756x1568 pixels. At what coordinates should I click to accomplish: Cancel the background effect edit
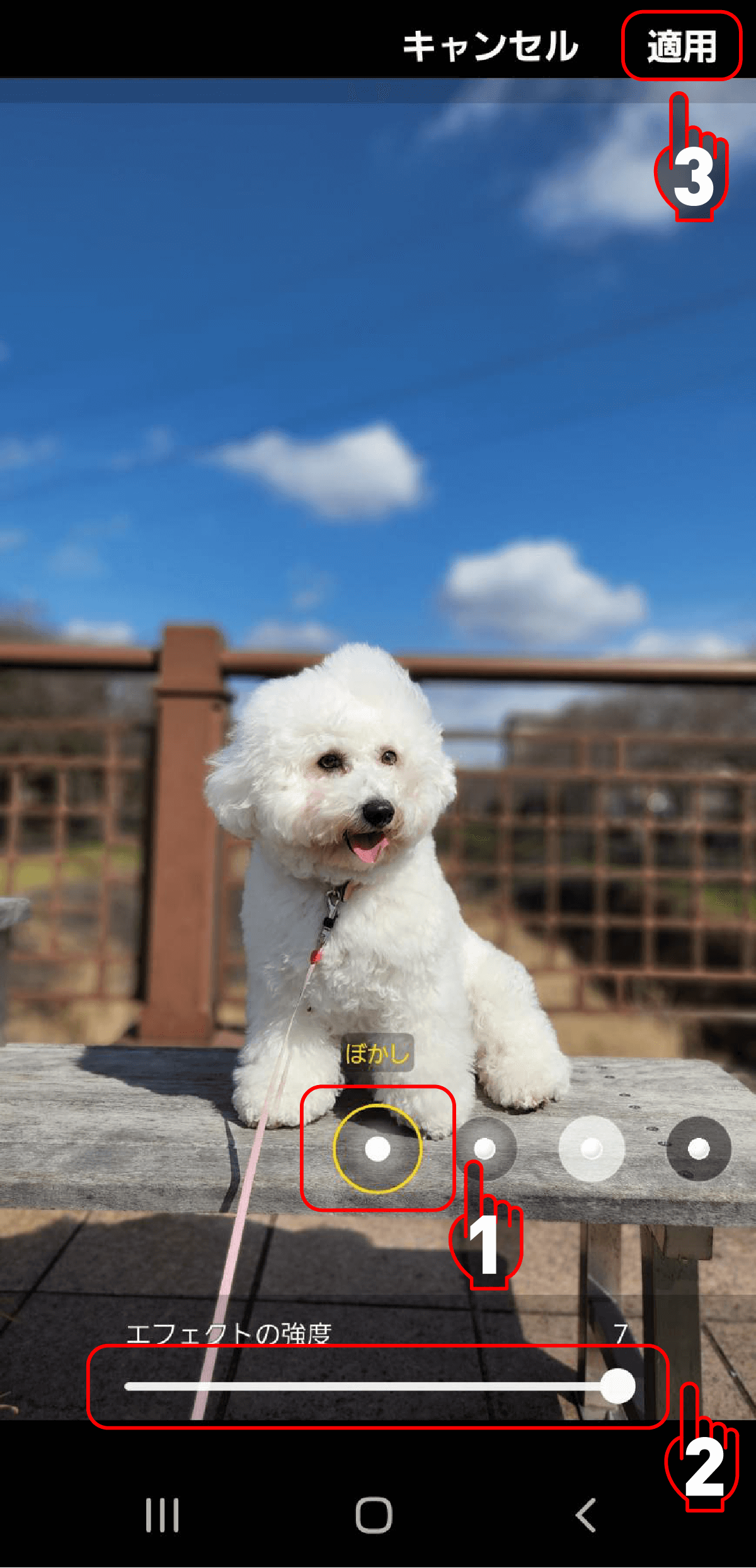pos(490,46)
